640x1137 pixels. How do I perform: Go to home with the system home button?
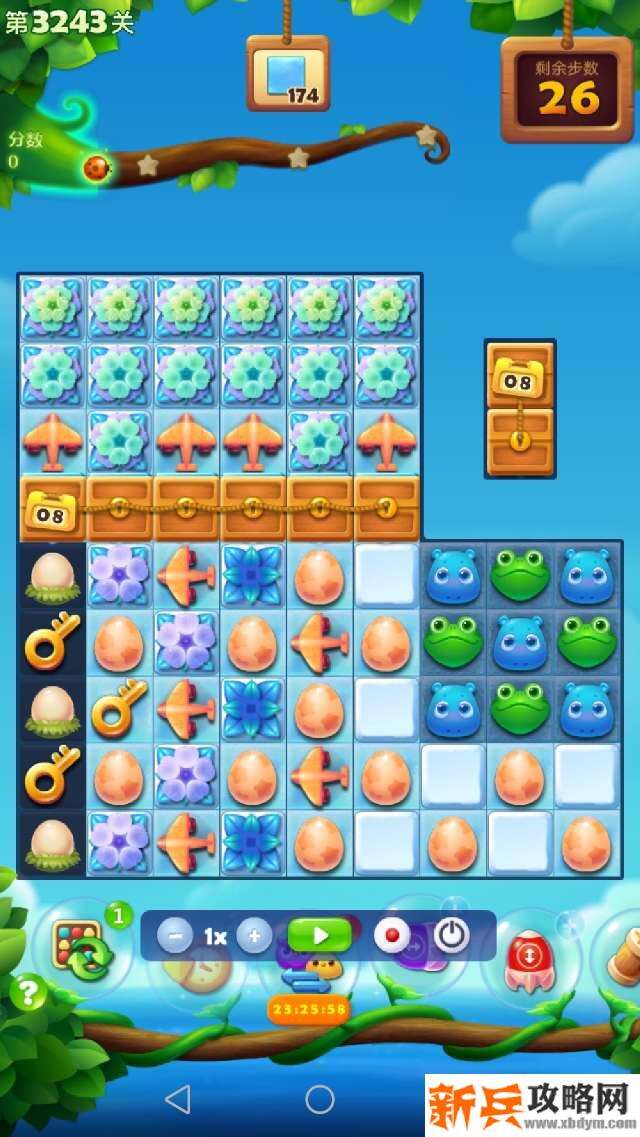(320, 1099)
